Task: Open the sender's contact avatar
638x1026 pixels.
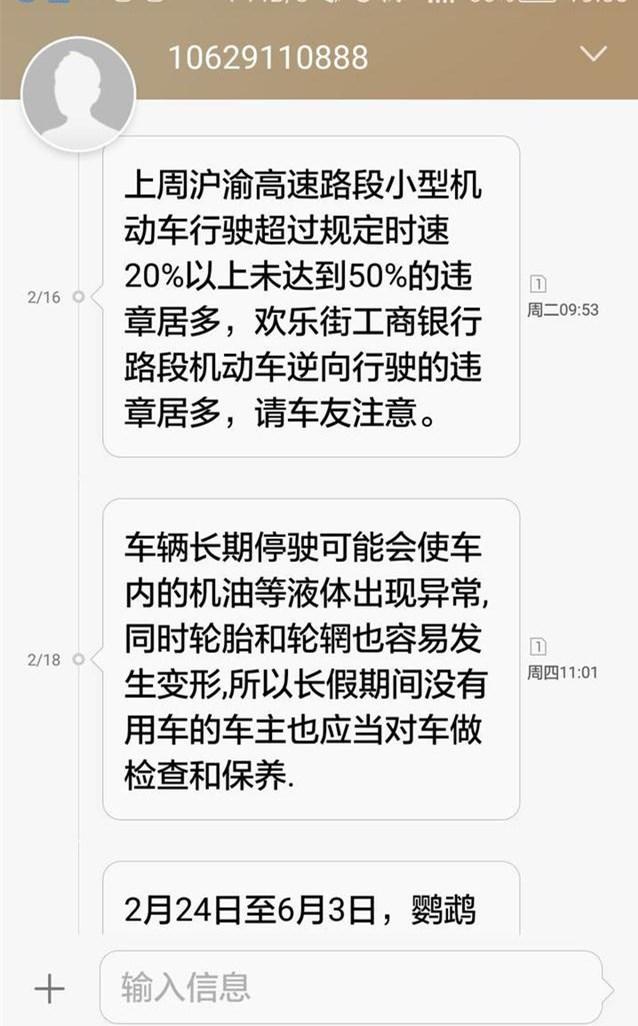Action: (79, 94)
